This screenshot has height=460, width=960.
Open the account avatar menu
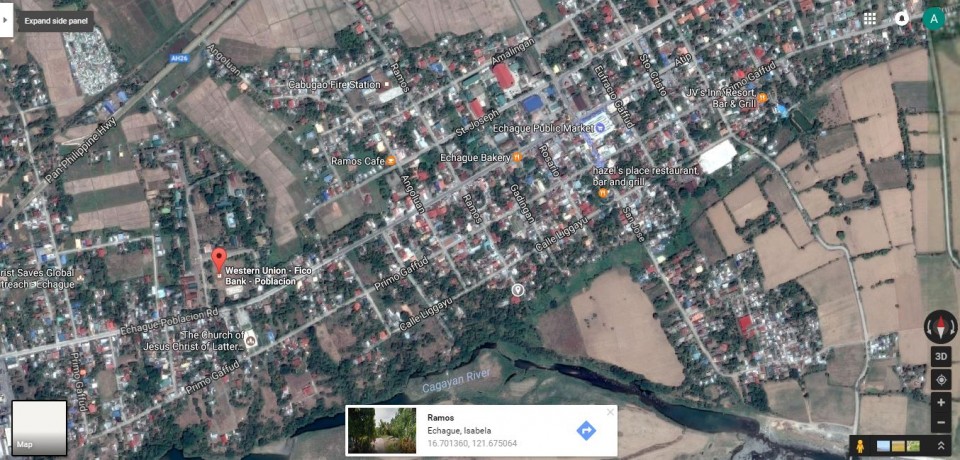[x=934, y=18]
